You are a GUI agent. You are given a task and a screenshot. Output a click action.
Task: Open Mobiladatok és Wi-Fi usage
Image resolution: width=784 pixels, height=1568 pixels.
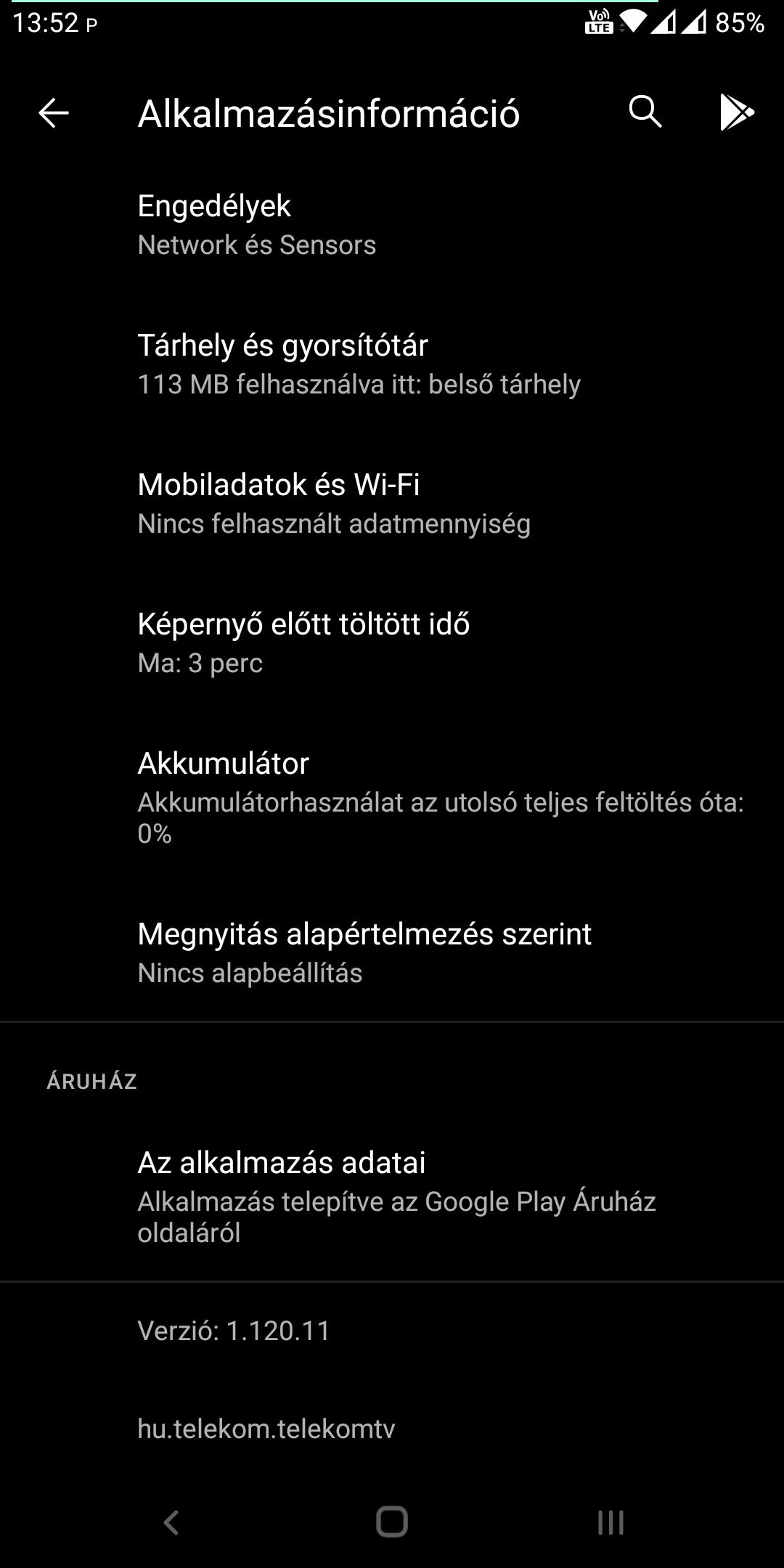392,504
